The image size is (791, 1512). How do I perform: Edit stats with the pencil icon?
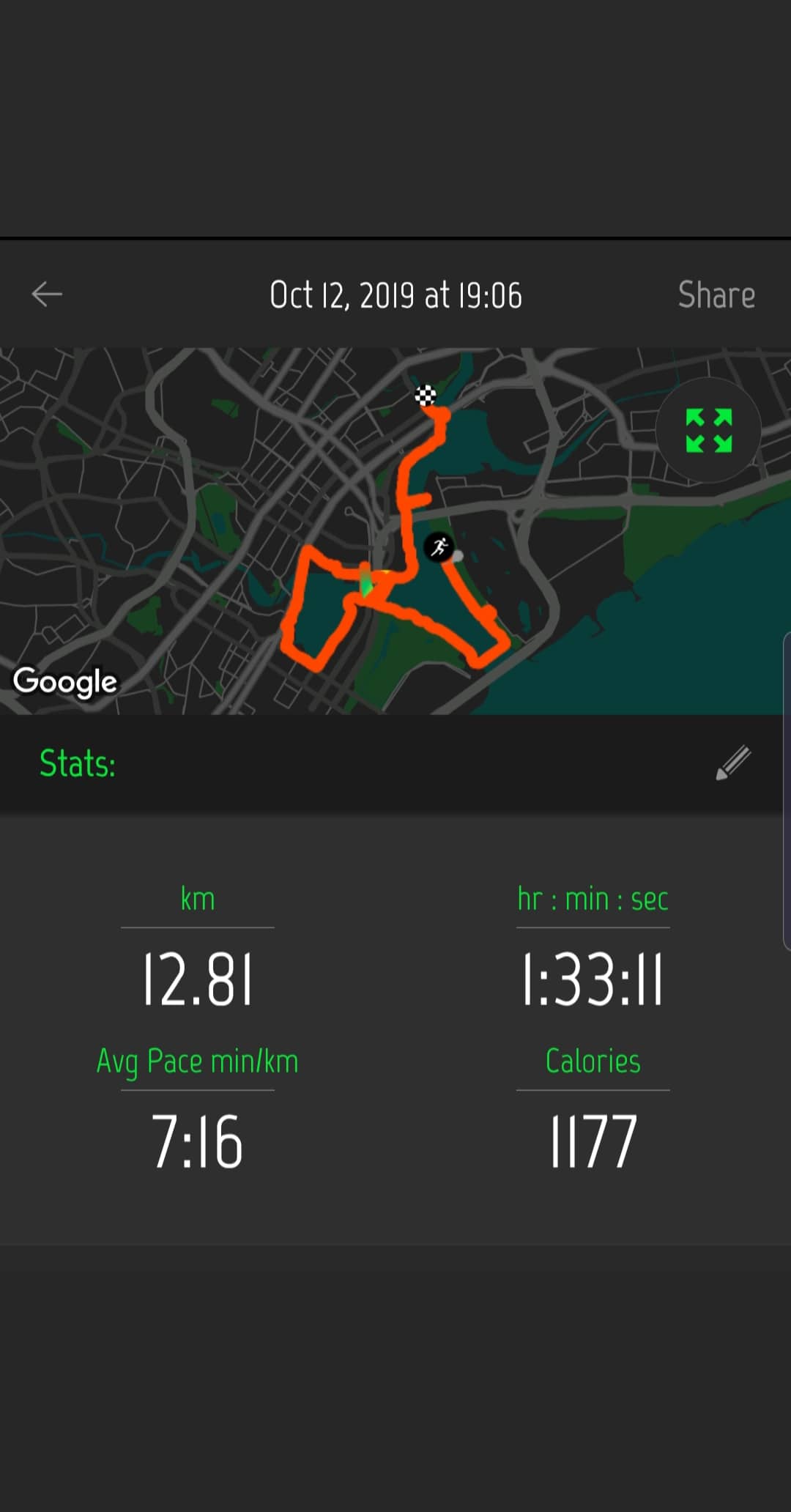coord(733,763)
